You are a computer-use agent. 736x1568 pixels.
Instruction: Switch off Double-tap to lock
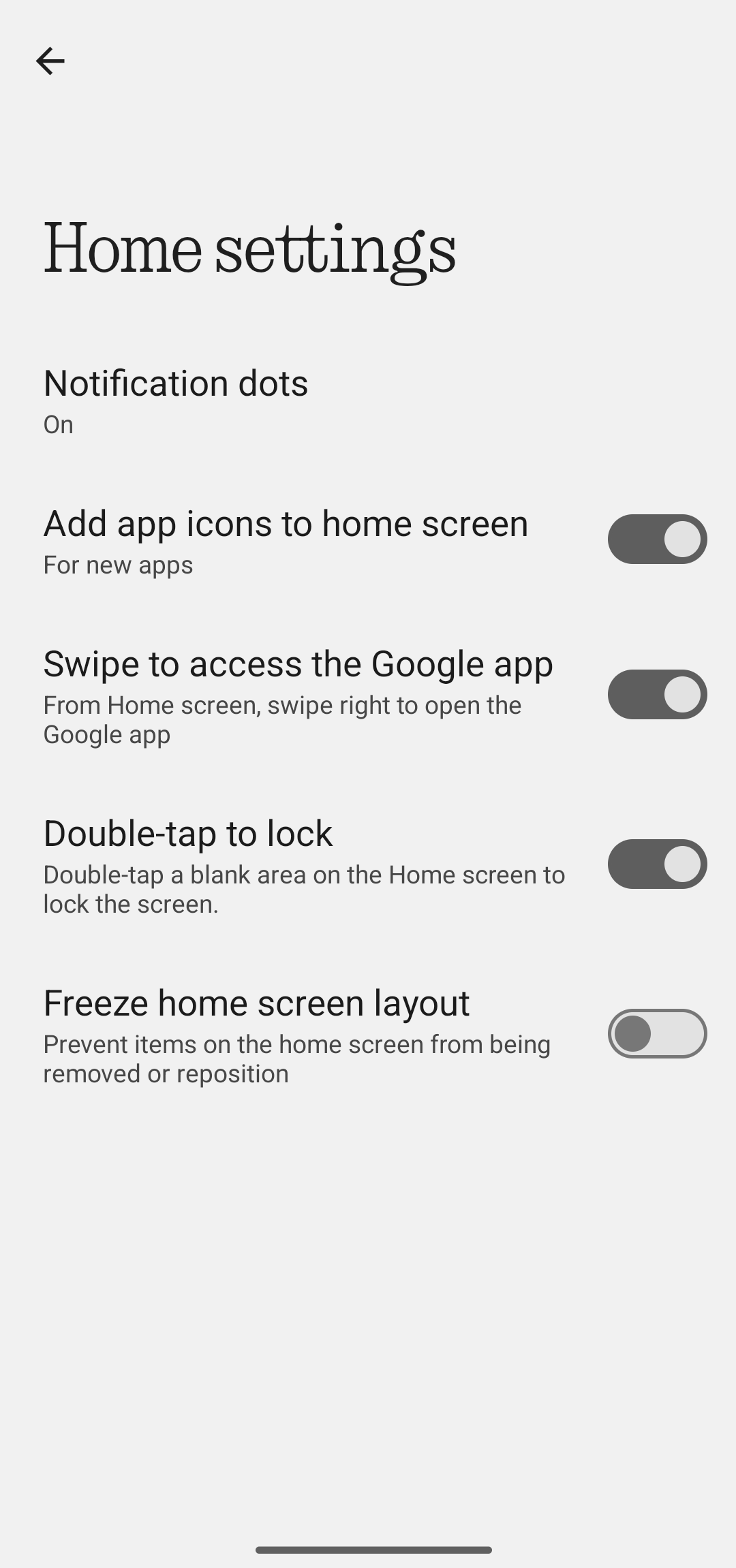657,864
